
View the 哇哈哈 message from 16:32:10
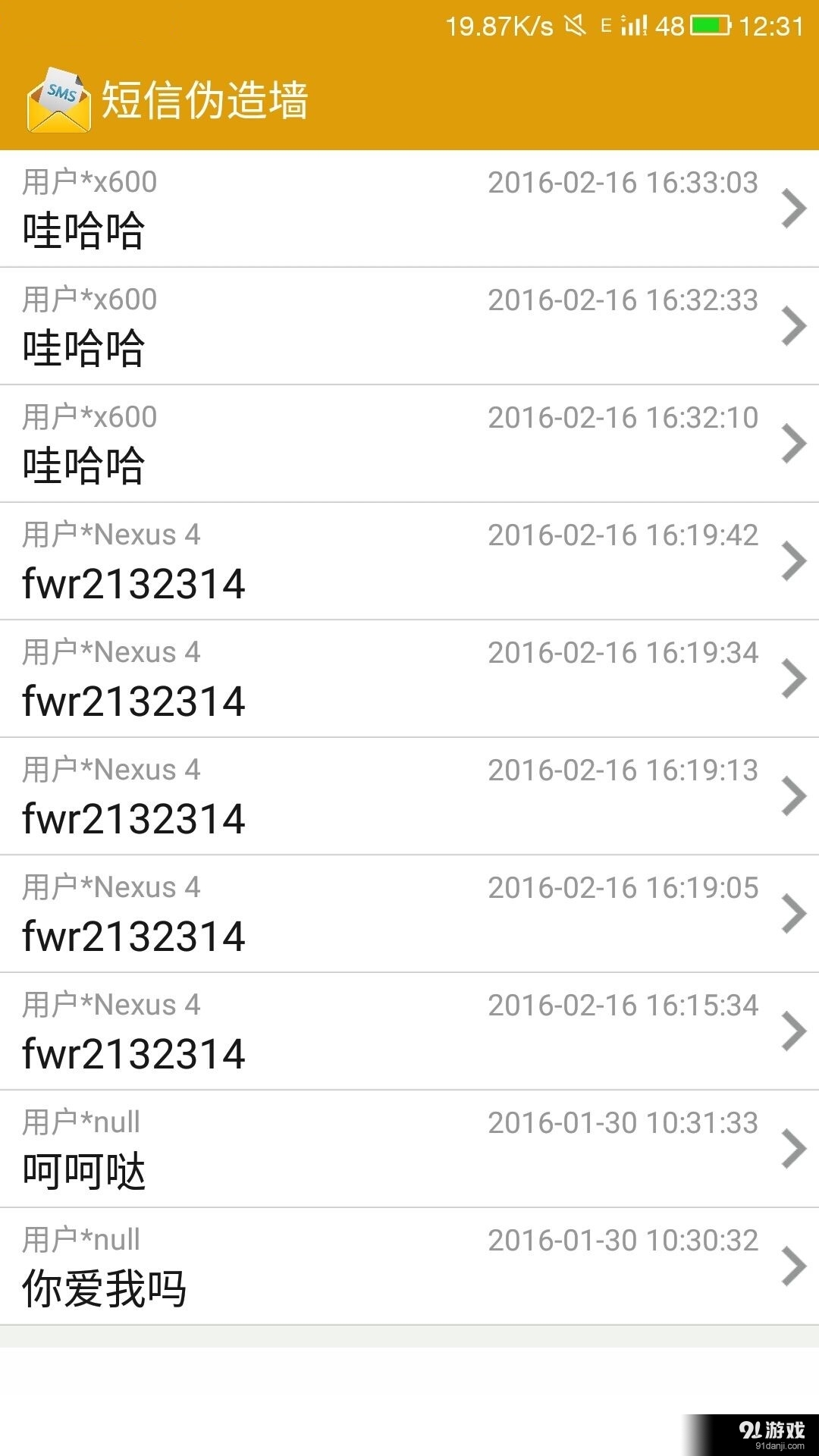pyautogui.click(x=409, y=444)
